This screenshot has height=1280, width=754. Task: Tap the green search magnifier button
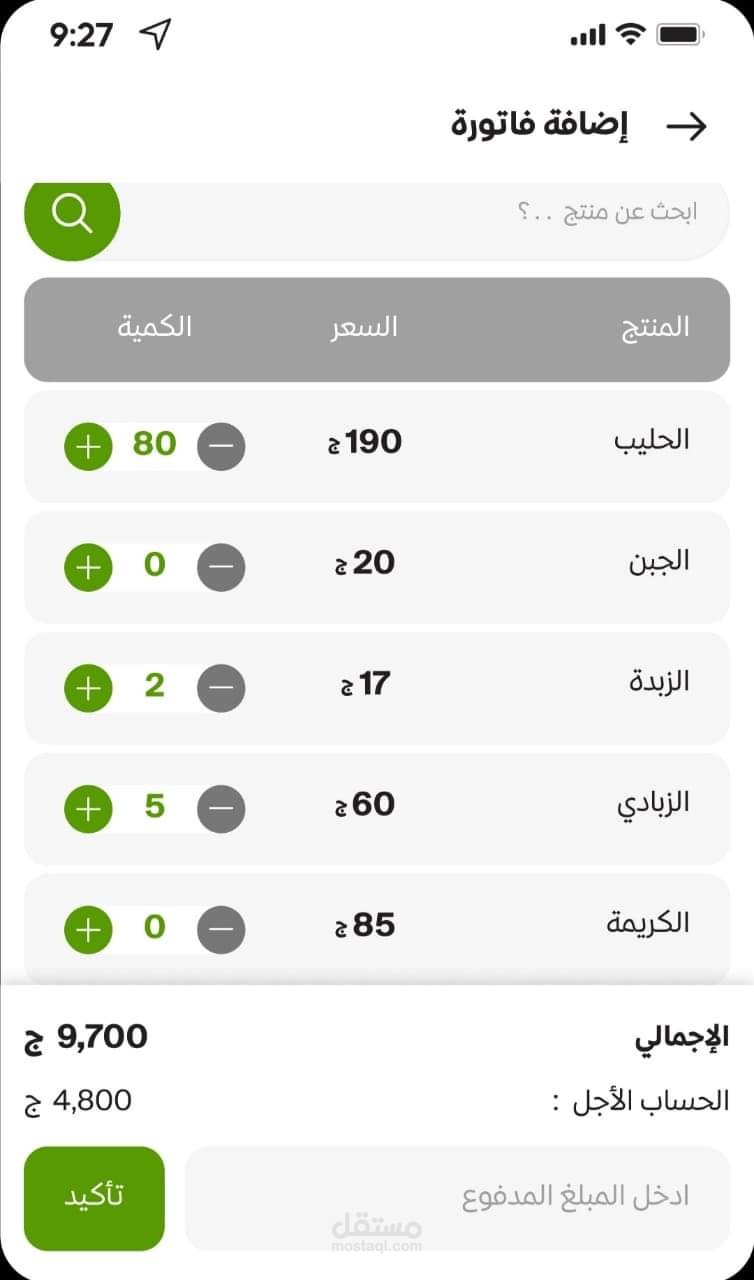pyautogui.click(x=72, y=213)
